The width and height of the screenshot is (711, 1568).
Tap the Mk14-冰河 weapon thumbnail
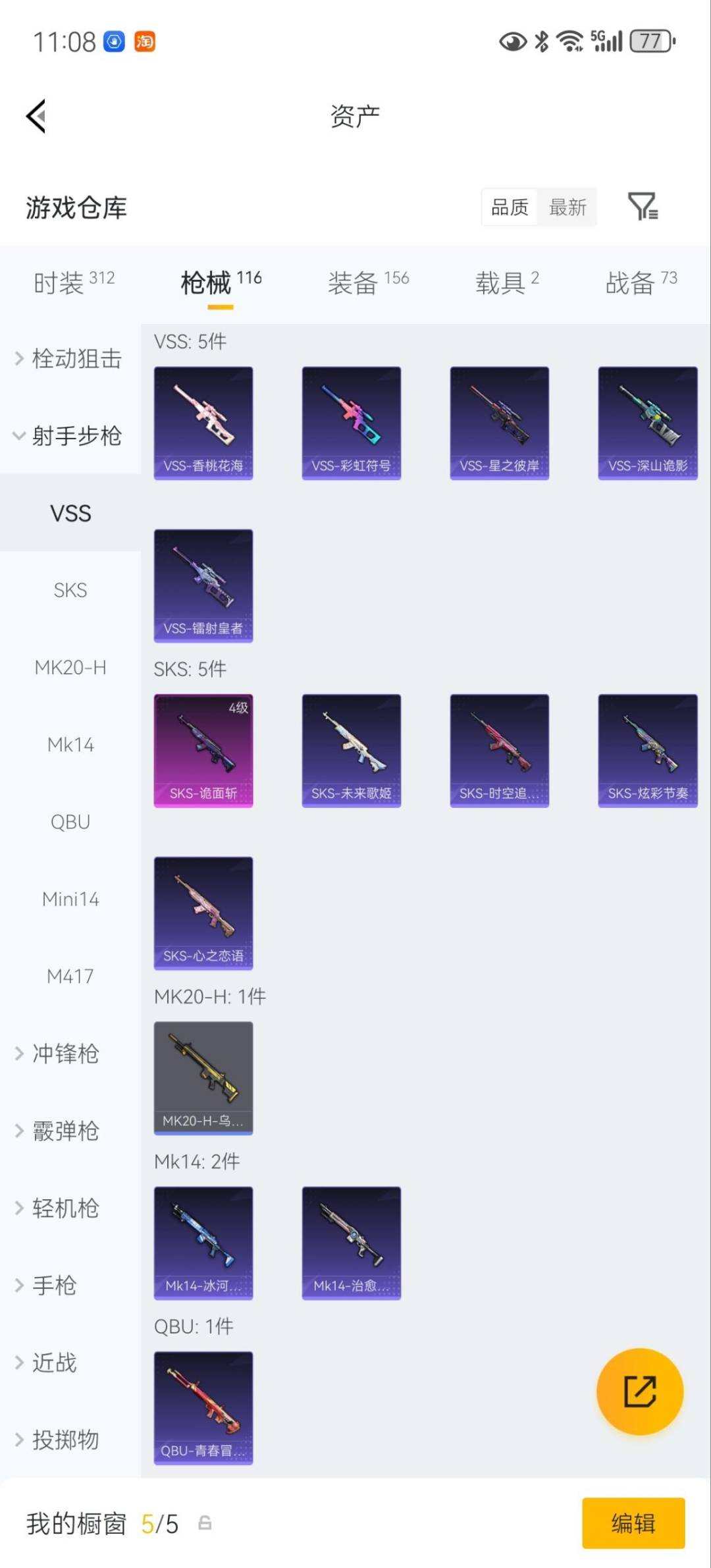(x=202, y=1239)
